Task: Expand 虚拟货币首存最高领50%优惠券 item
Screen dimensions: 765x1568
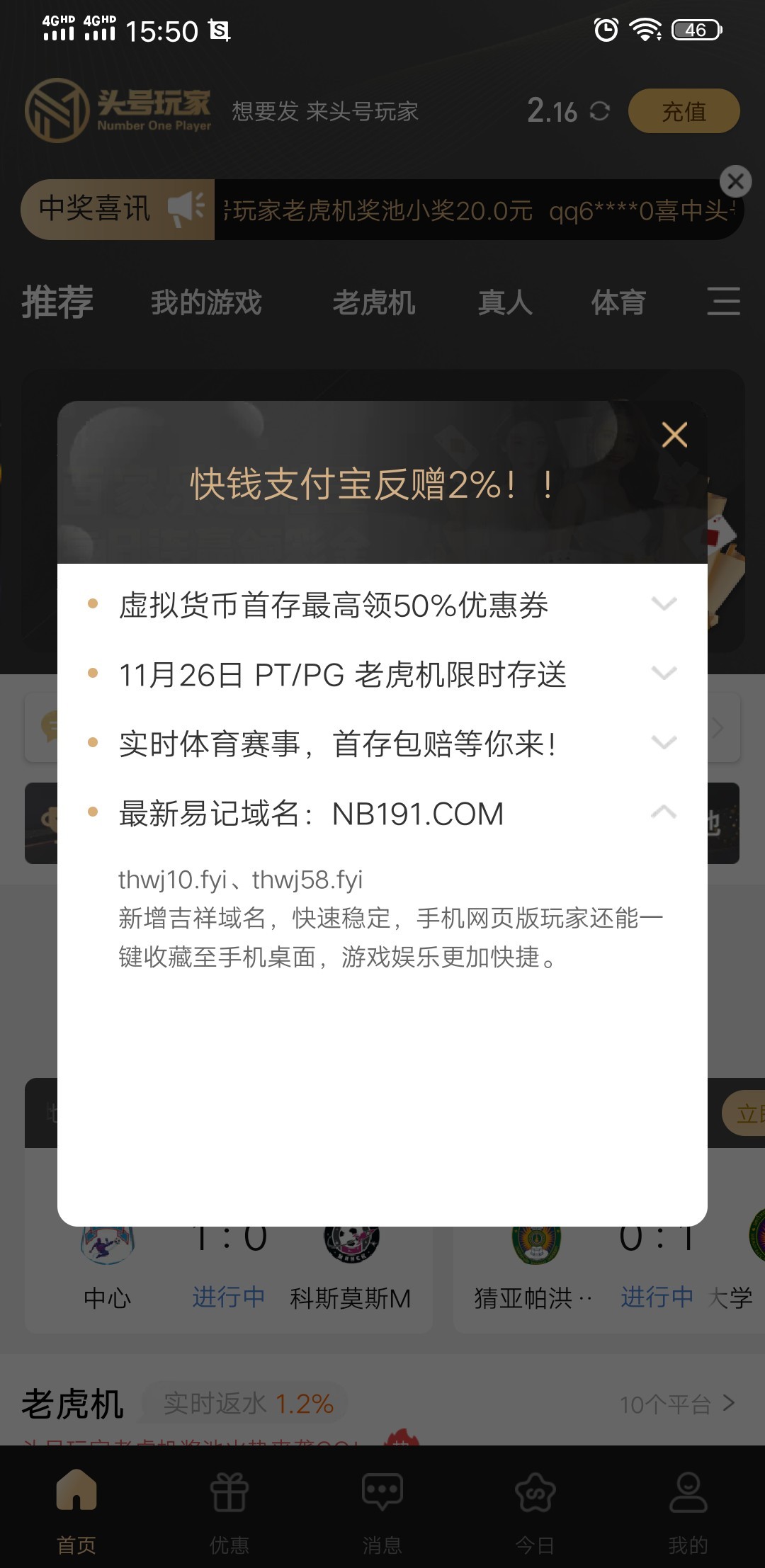Action: 664,604
